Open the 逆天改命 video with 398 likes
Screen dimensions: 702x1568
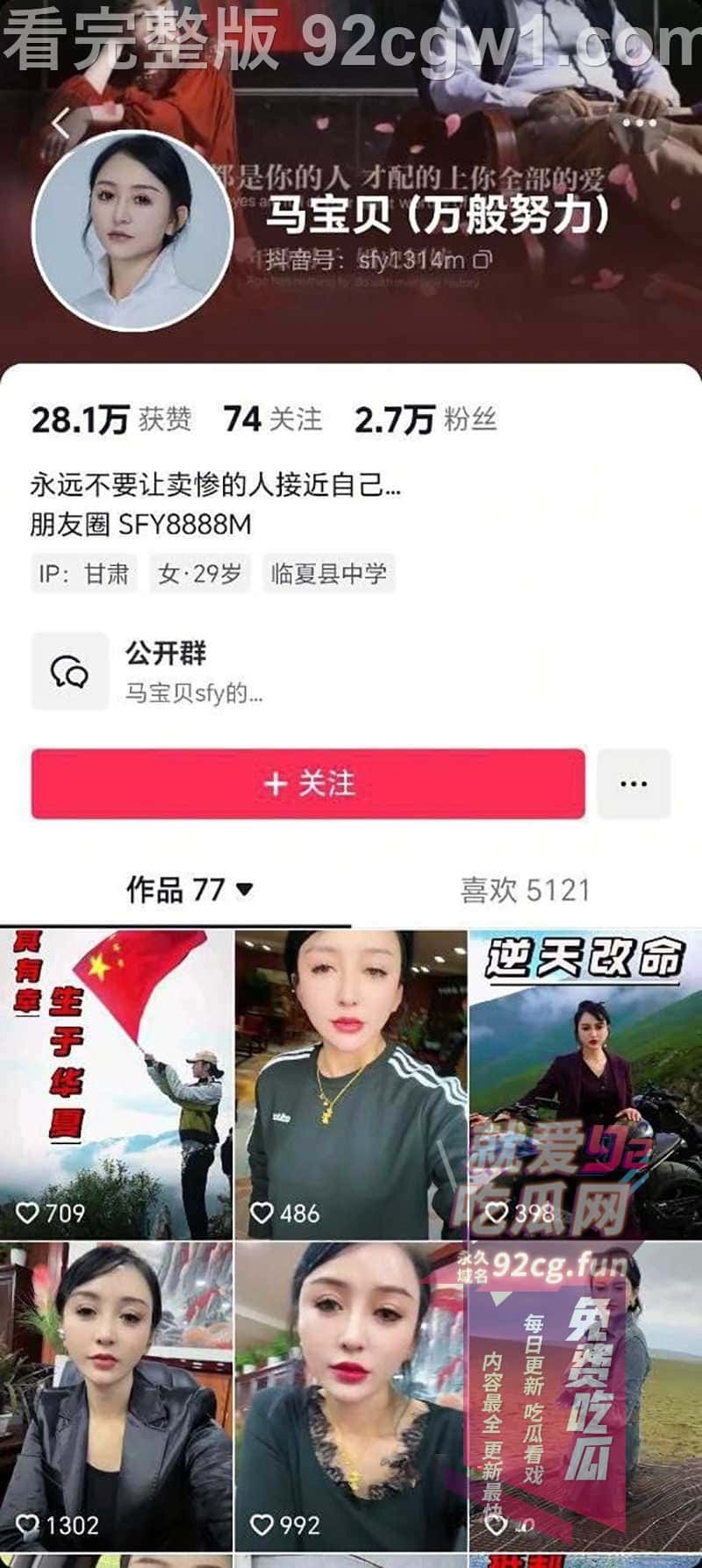tap(585, 1085)
